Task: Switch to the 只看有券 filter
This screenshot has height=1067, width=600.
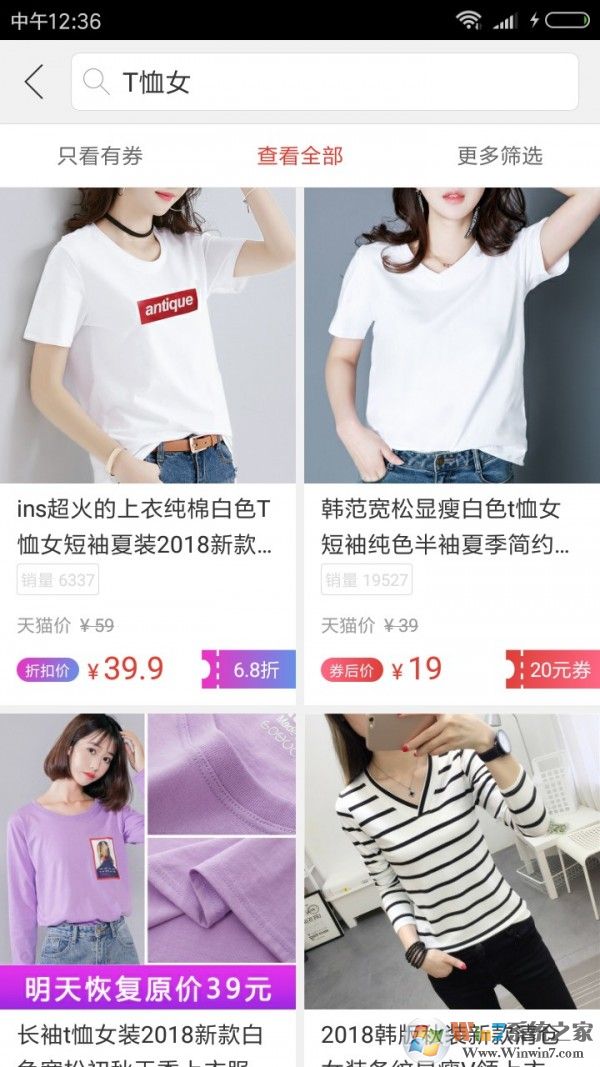Action: [100, 156]
